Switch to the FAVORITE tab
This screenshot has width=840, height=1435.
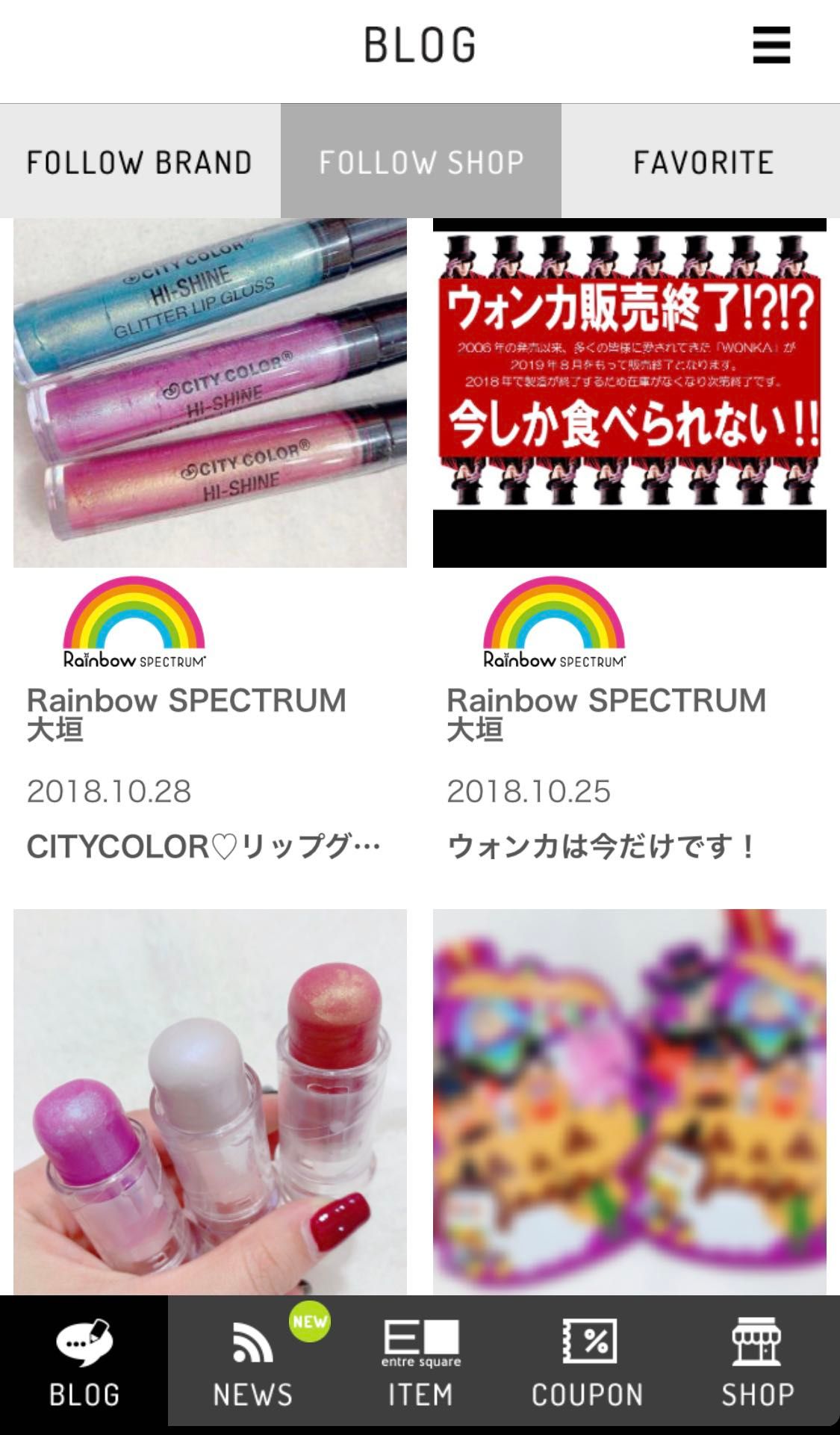click(x=702, y=162)
